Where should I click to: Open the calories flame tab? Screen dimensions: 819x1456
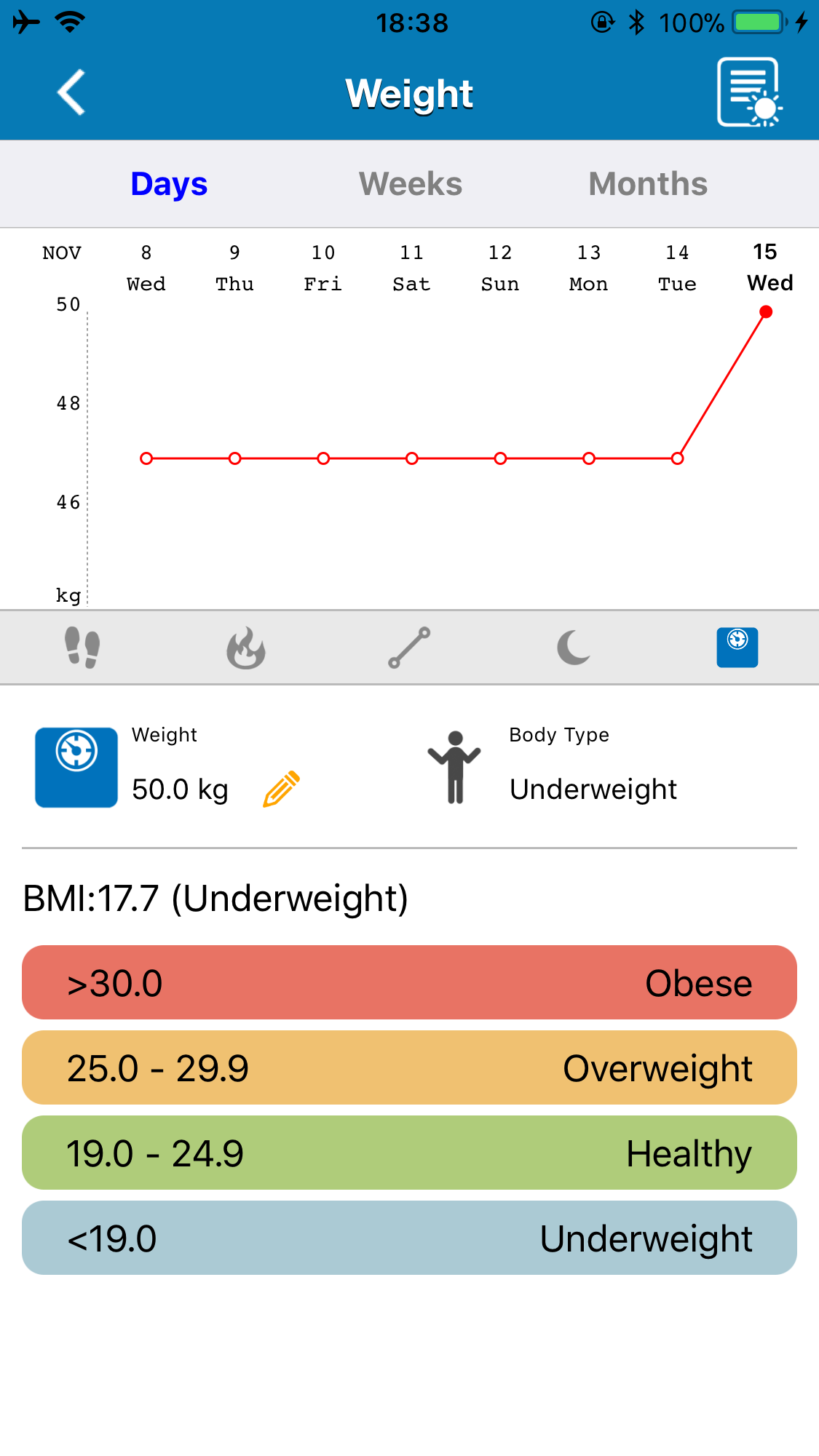246,647
